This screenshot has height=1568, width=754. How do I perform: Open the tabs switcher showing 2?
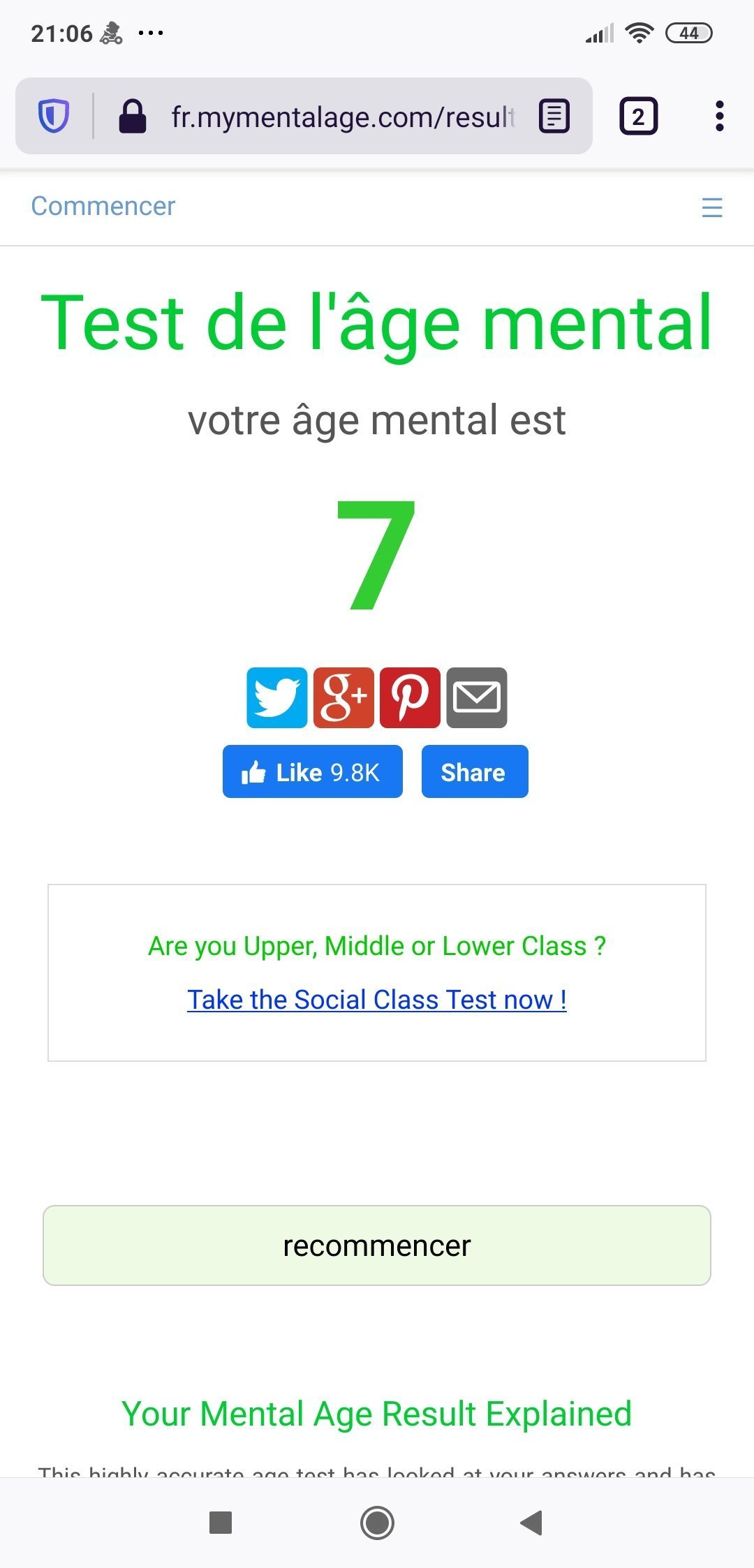638,116
